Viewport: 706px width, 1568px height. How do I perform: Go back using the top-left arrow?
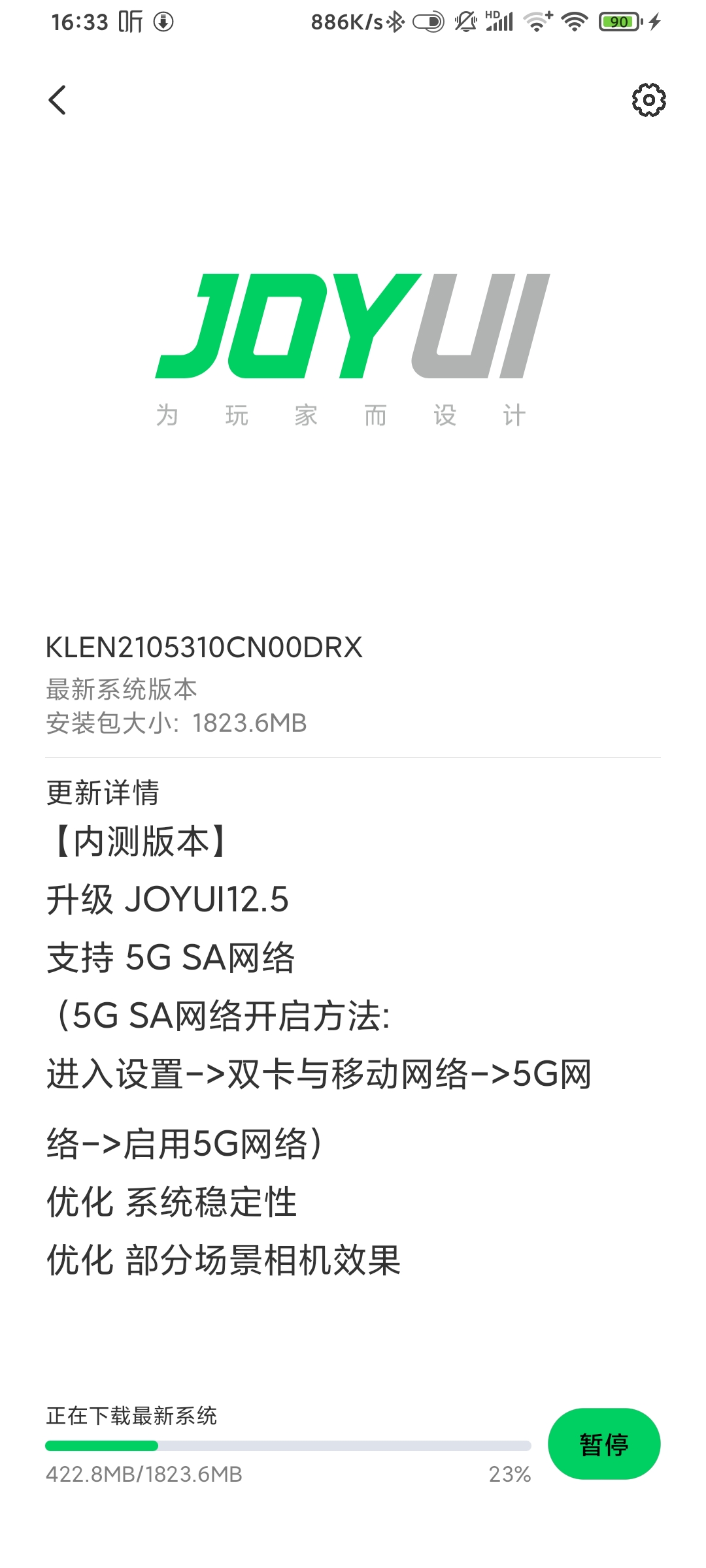[x=58, y=100]
